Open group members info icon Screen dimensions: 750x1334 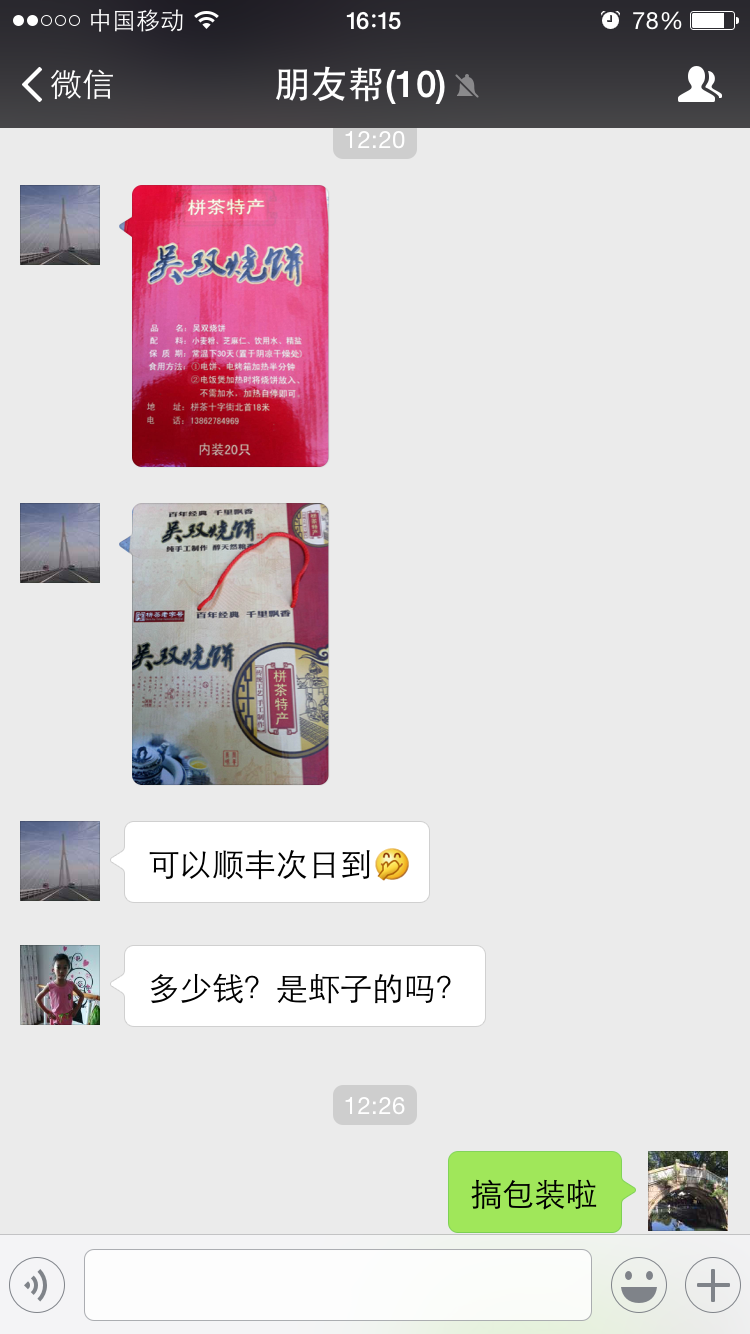(699, 85)
